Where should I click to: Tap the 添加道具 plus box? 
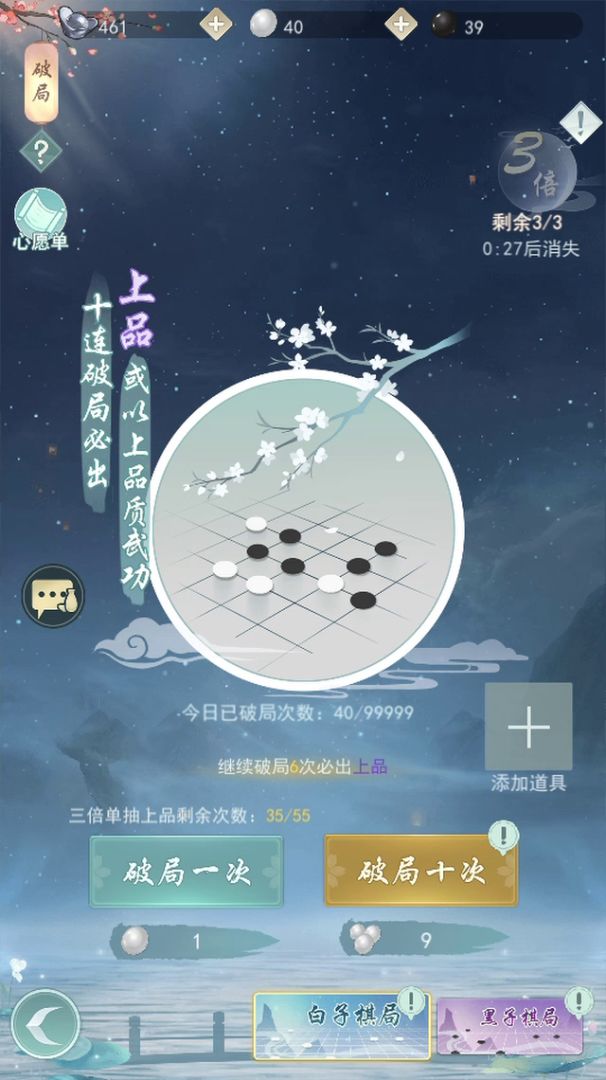[x=528, y=727]
